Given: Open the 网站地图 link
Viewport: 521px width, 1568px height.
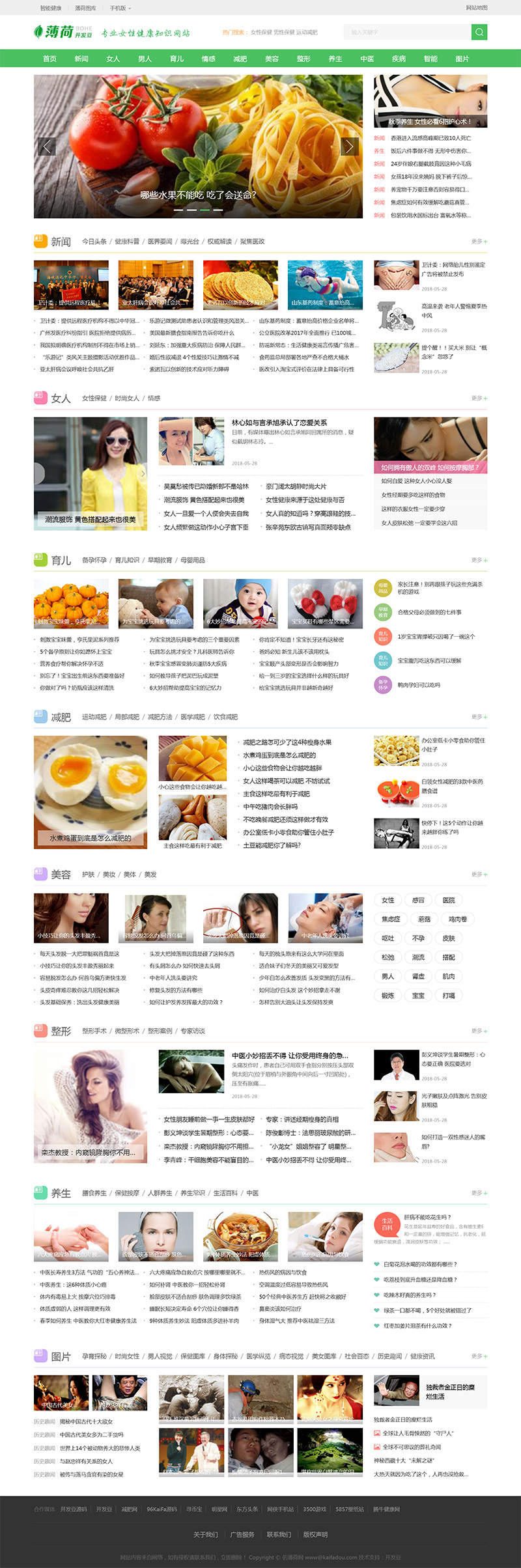Looking at the screenshot, I should (476, 8).
